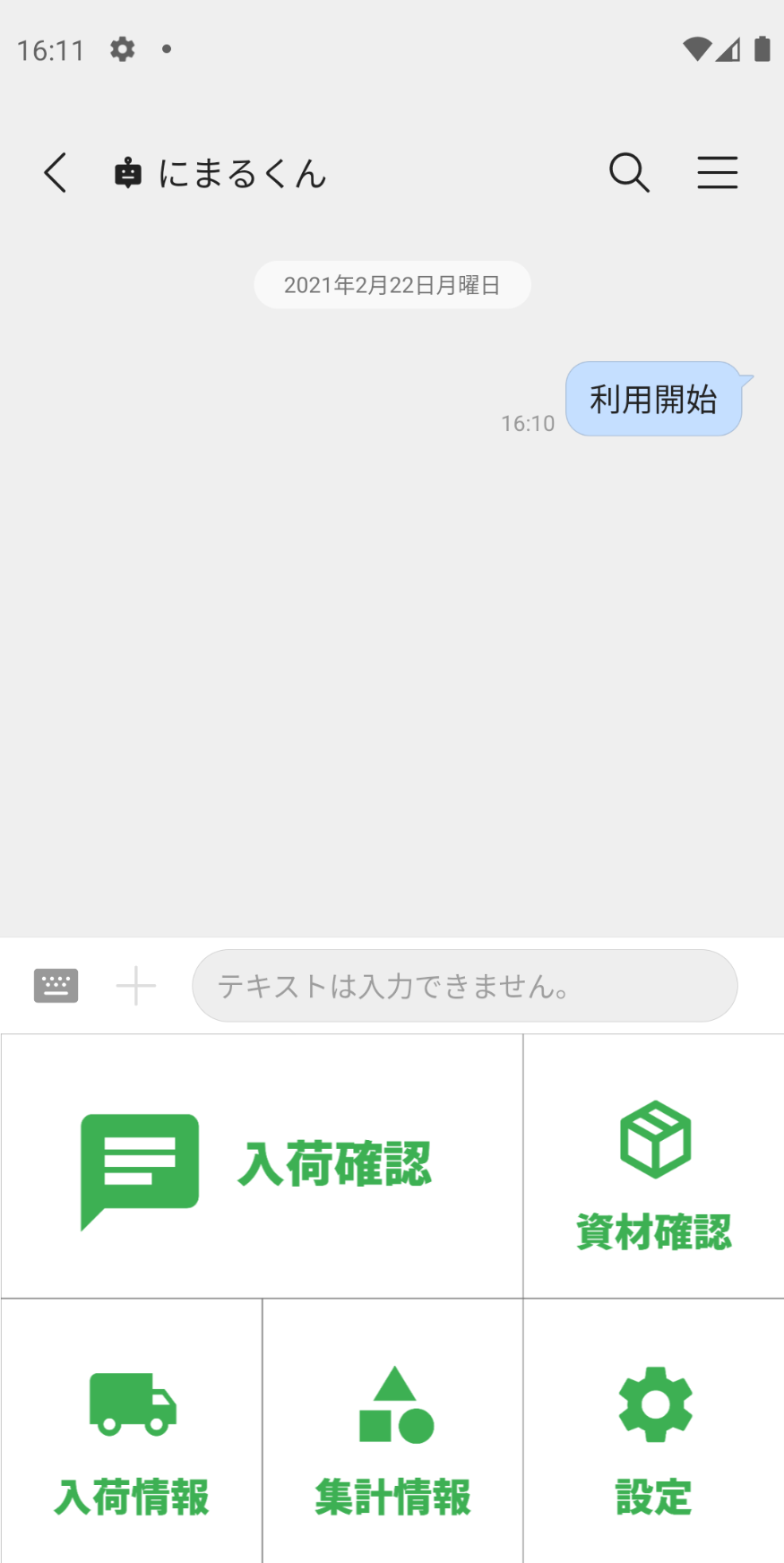Open 設定 using the gear icon
784x1563 pixels.
pos(653,1404)
